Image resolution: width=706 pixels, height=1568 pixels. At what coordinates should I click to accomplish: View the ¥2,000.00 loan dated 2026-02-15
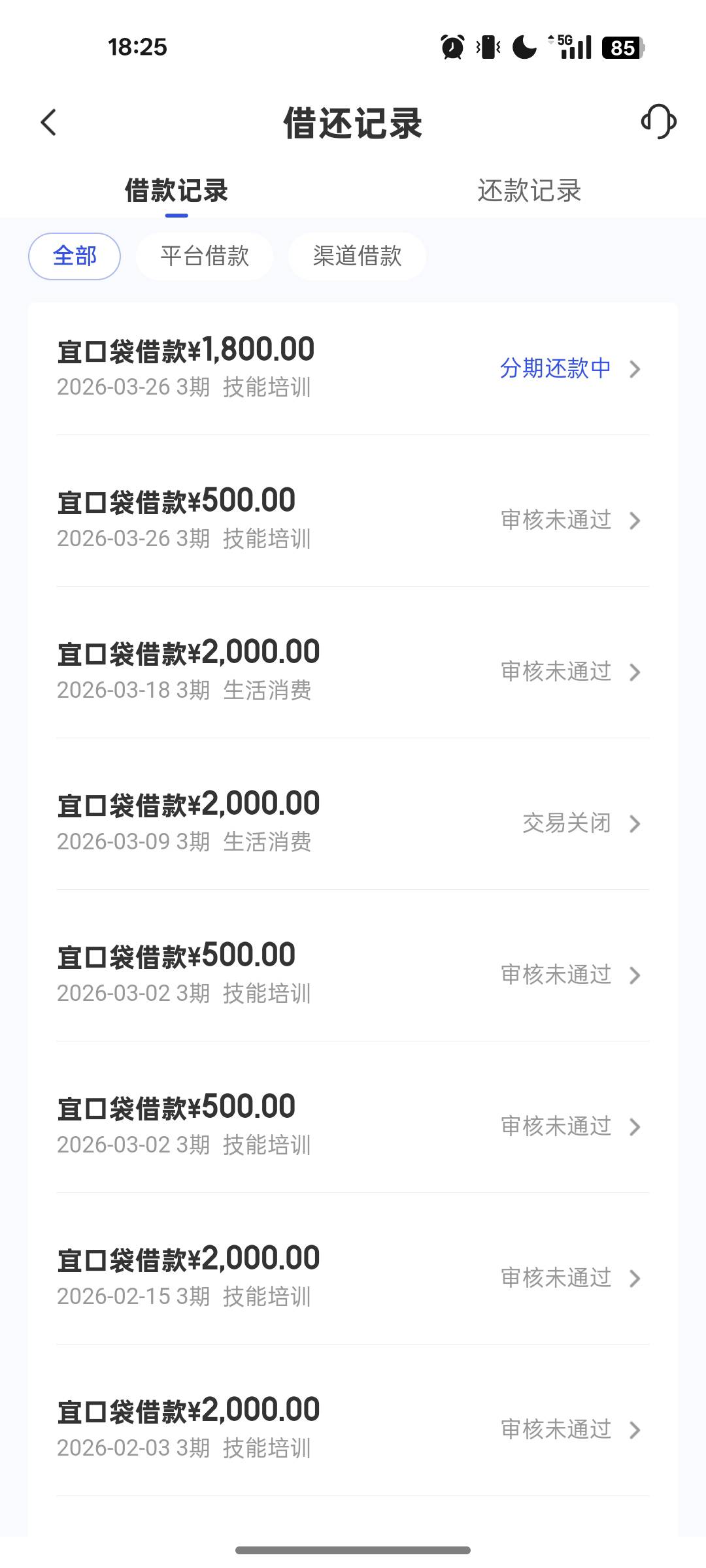353,1277
